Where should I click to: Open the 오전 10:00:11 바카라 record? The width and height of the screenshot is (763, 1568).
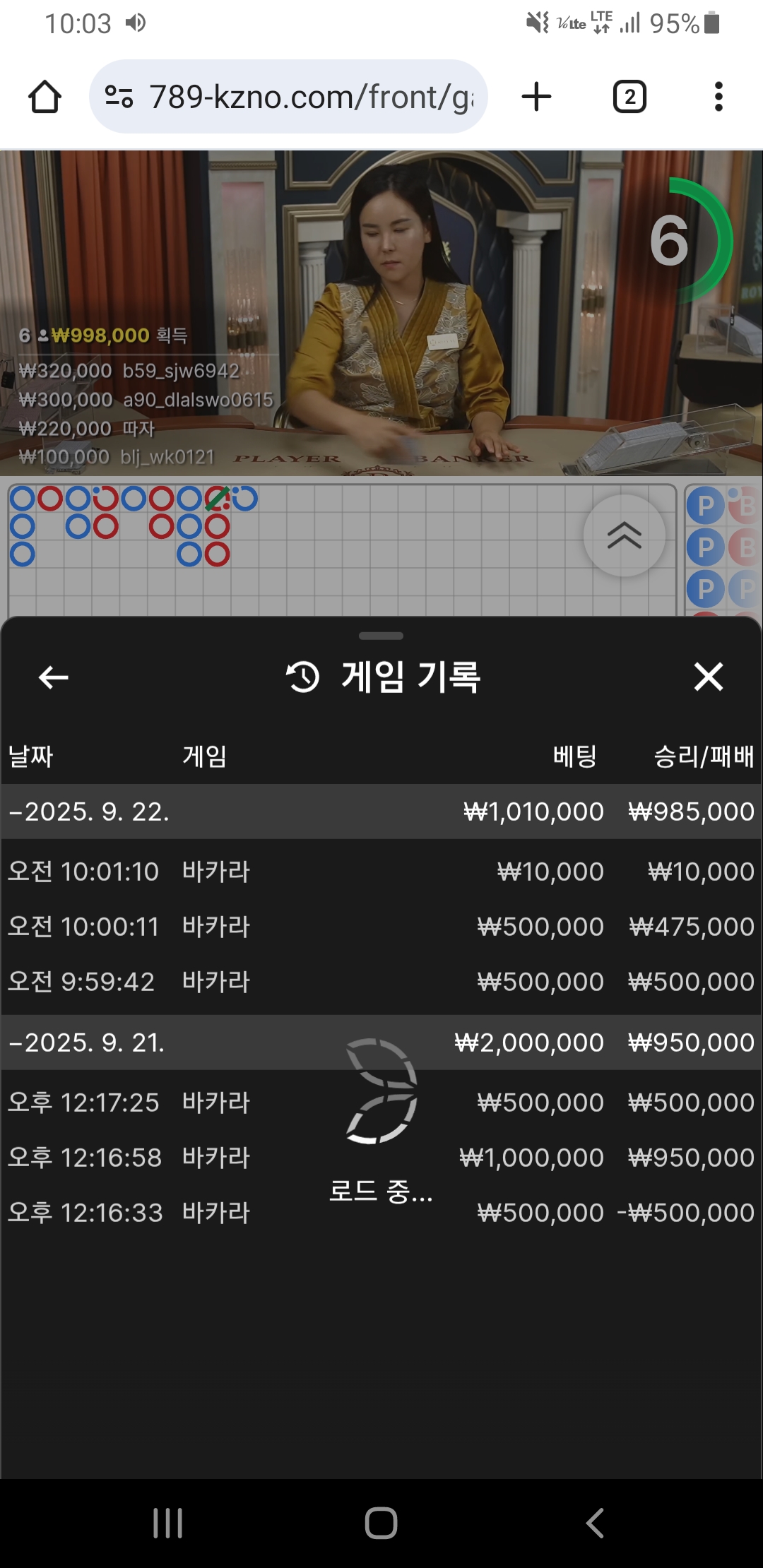point(381,927)
